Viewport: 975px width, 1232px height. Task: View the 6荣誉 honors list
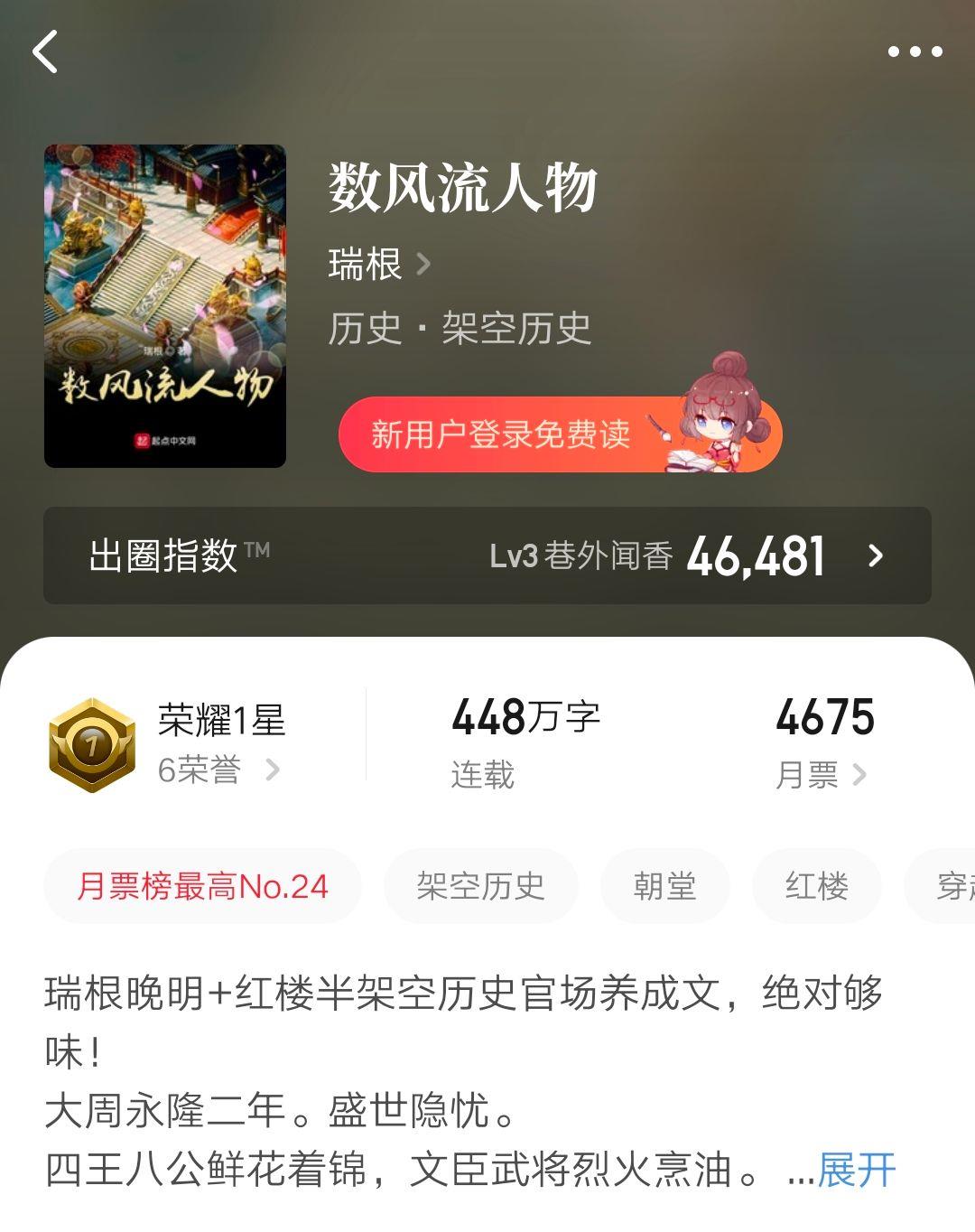[218, 770]
